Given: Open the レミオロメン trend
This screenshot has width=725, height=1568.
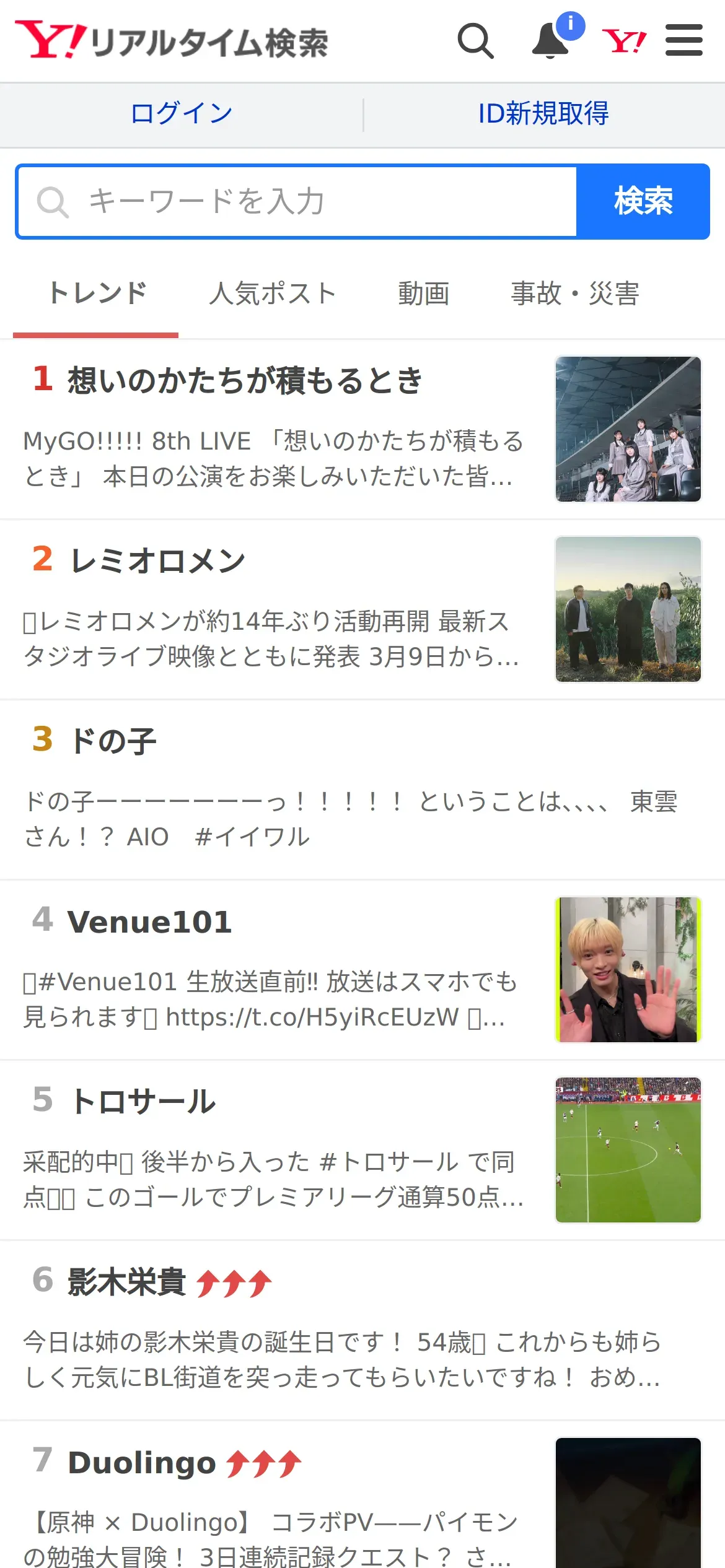Looking at the screenshot, I should [x=158, y=560].
